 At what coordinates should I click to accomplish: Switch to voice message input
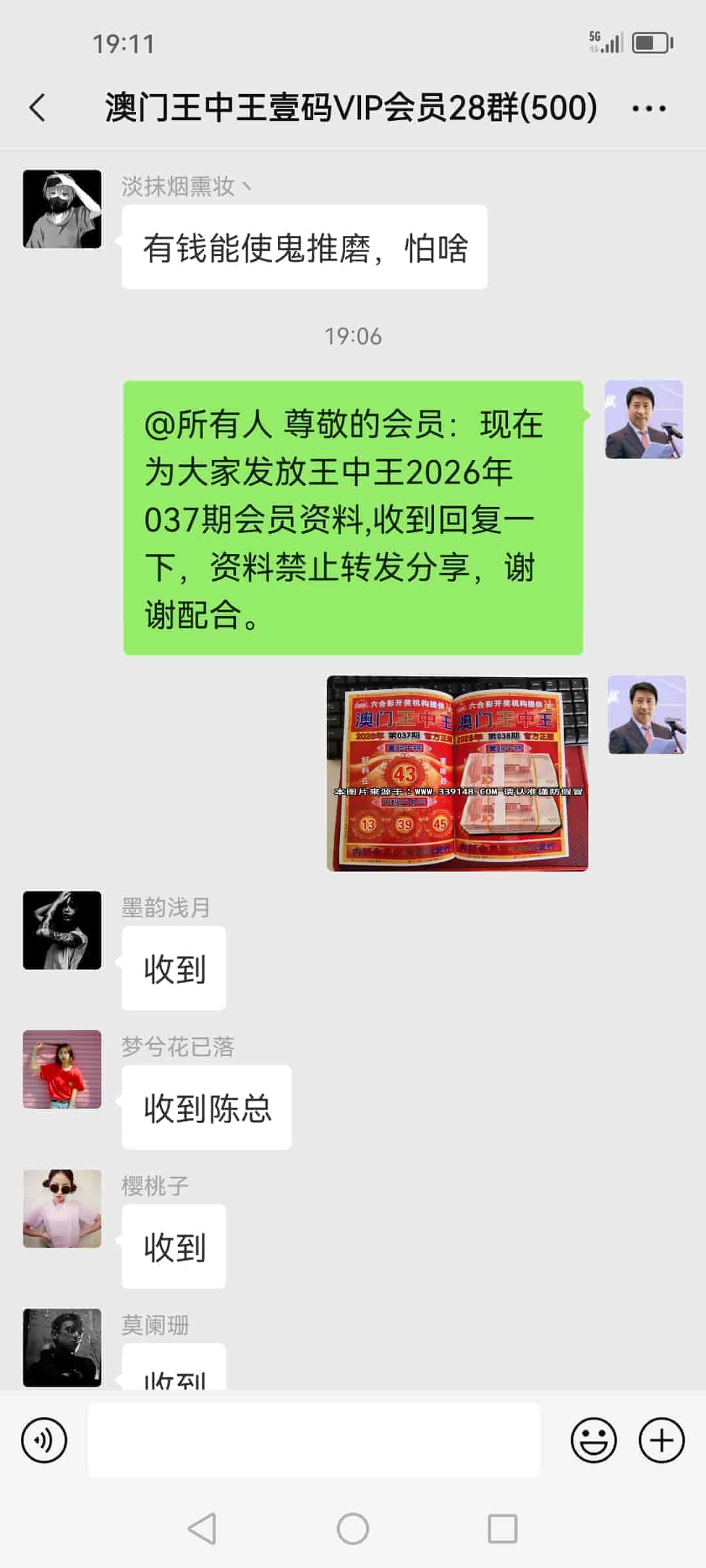[44, 1440]
